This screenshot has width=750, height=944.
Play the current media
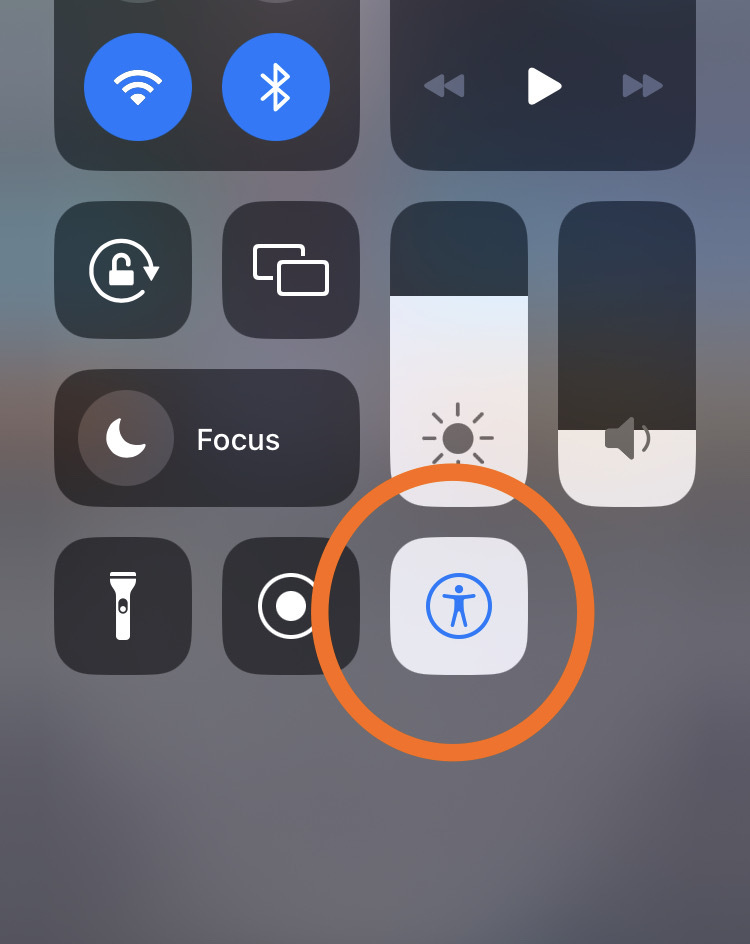click(543, 86)
